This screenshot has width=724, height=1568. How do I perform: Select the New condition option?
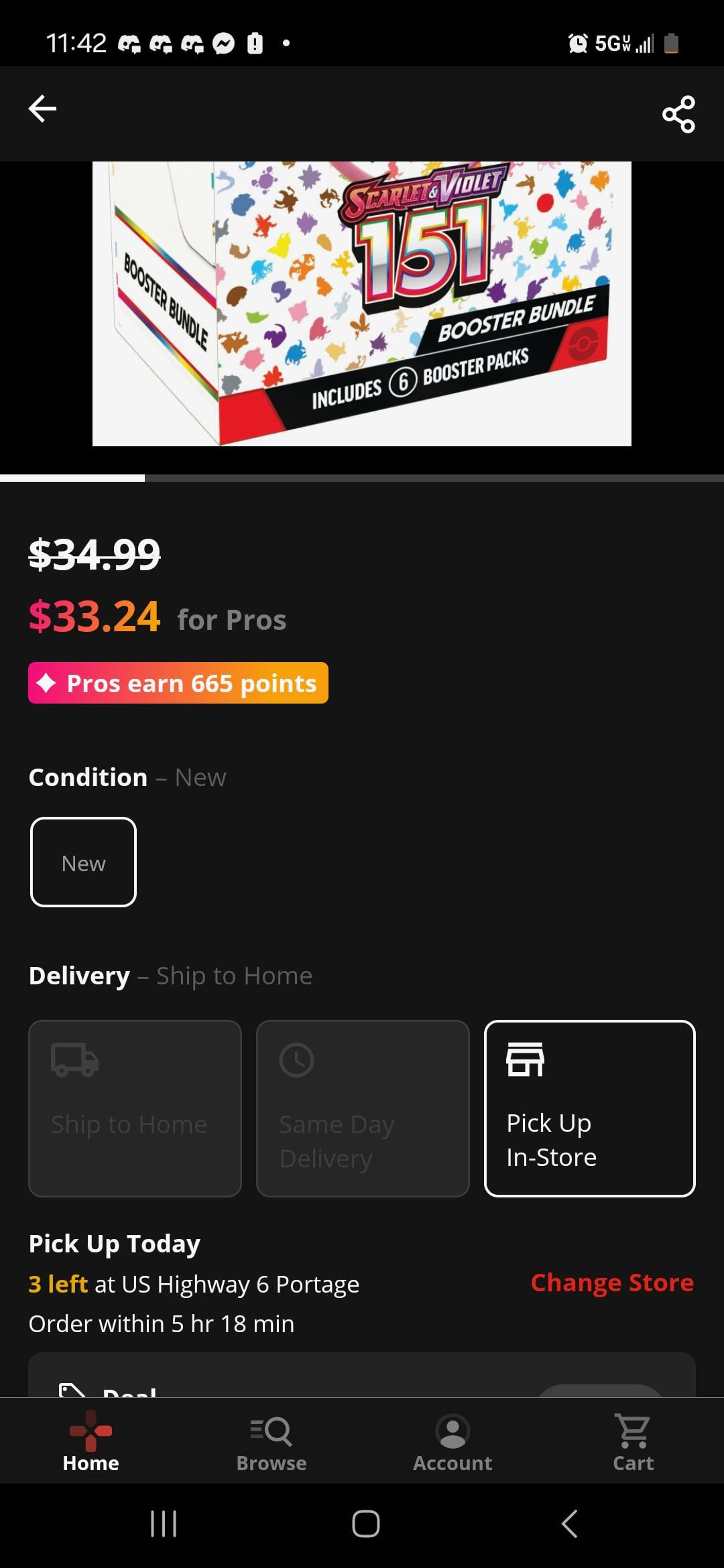click(x=83, y=862)
